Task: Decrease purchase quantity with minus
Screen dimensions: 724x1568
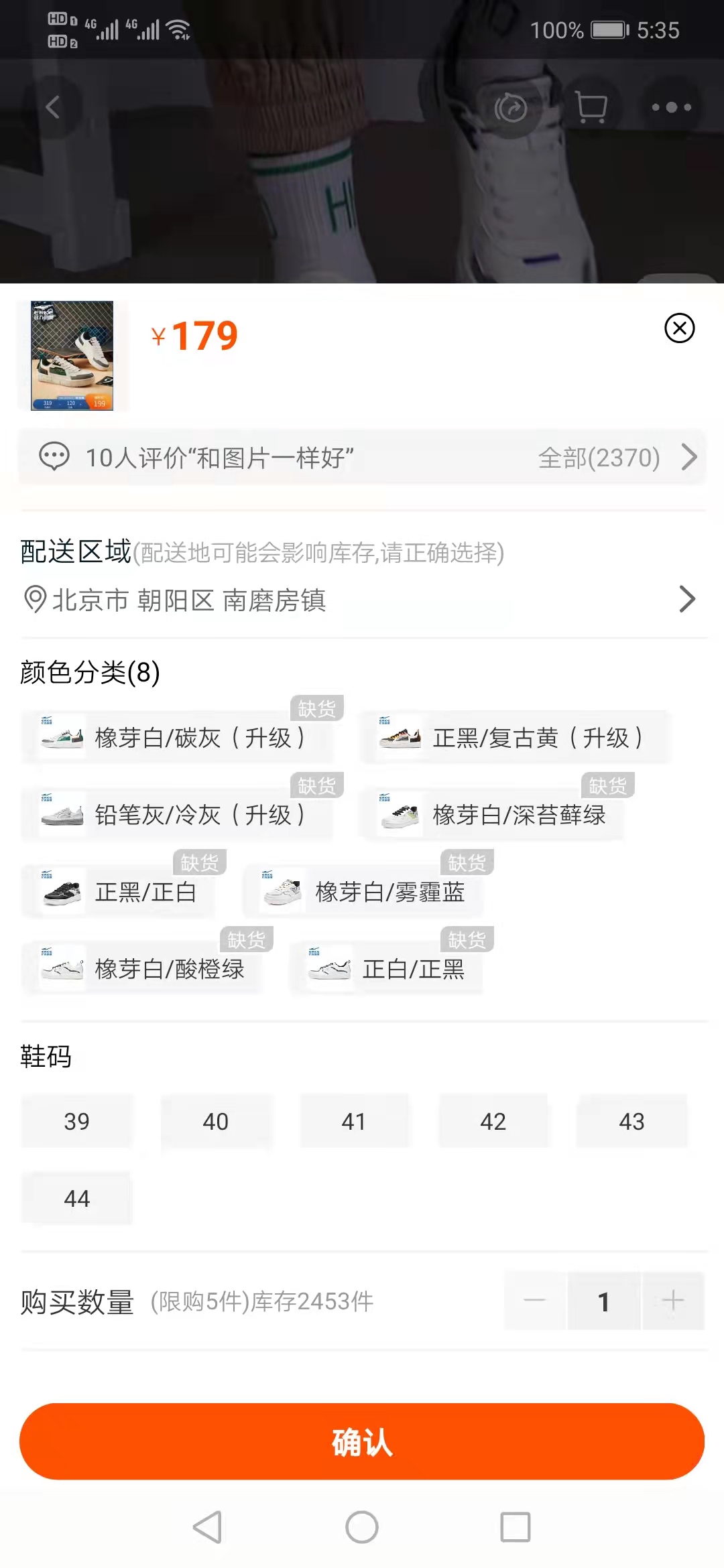Action: coord(535,1301)
